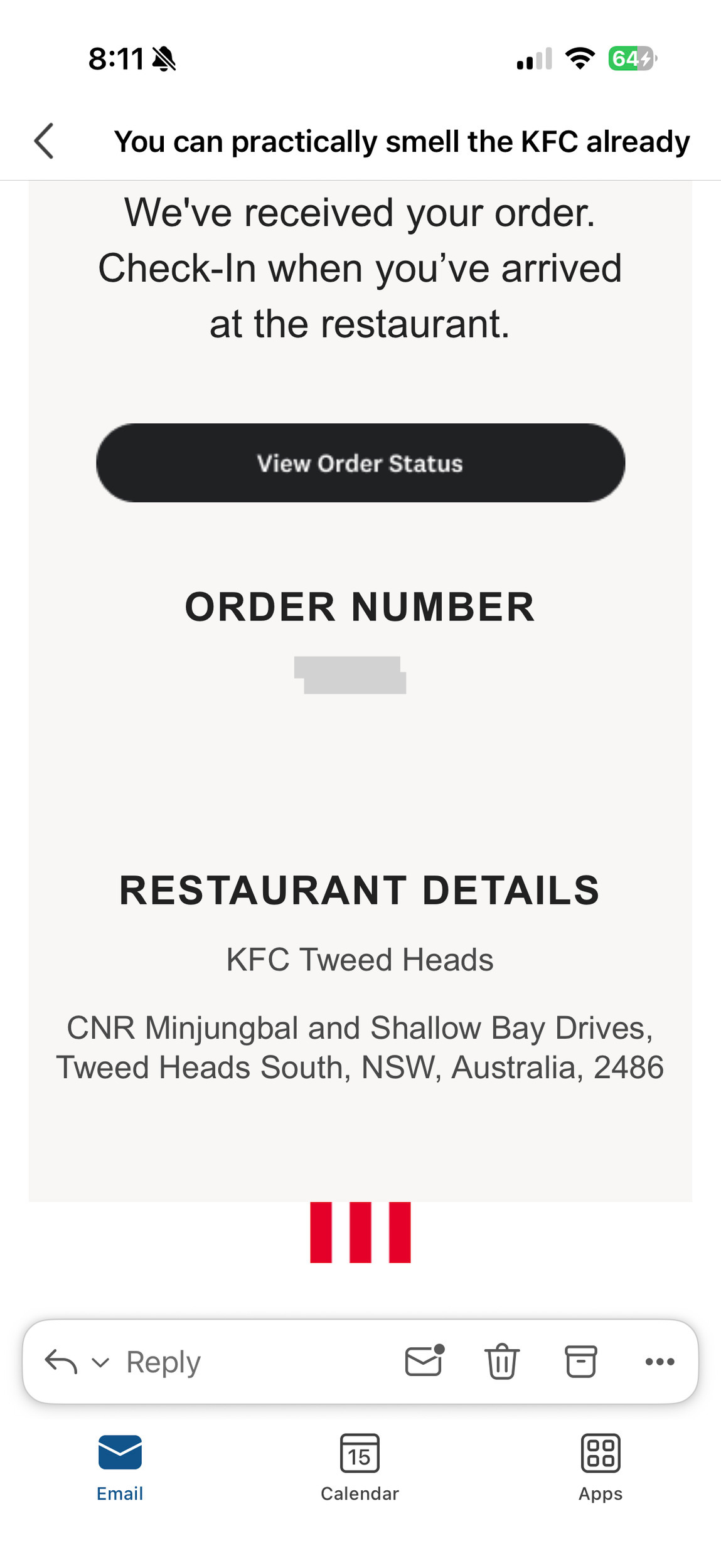Archive this email

(x=580, y=1362)
